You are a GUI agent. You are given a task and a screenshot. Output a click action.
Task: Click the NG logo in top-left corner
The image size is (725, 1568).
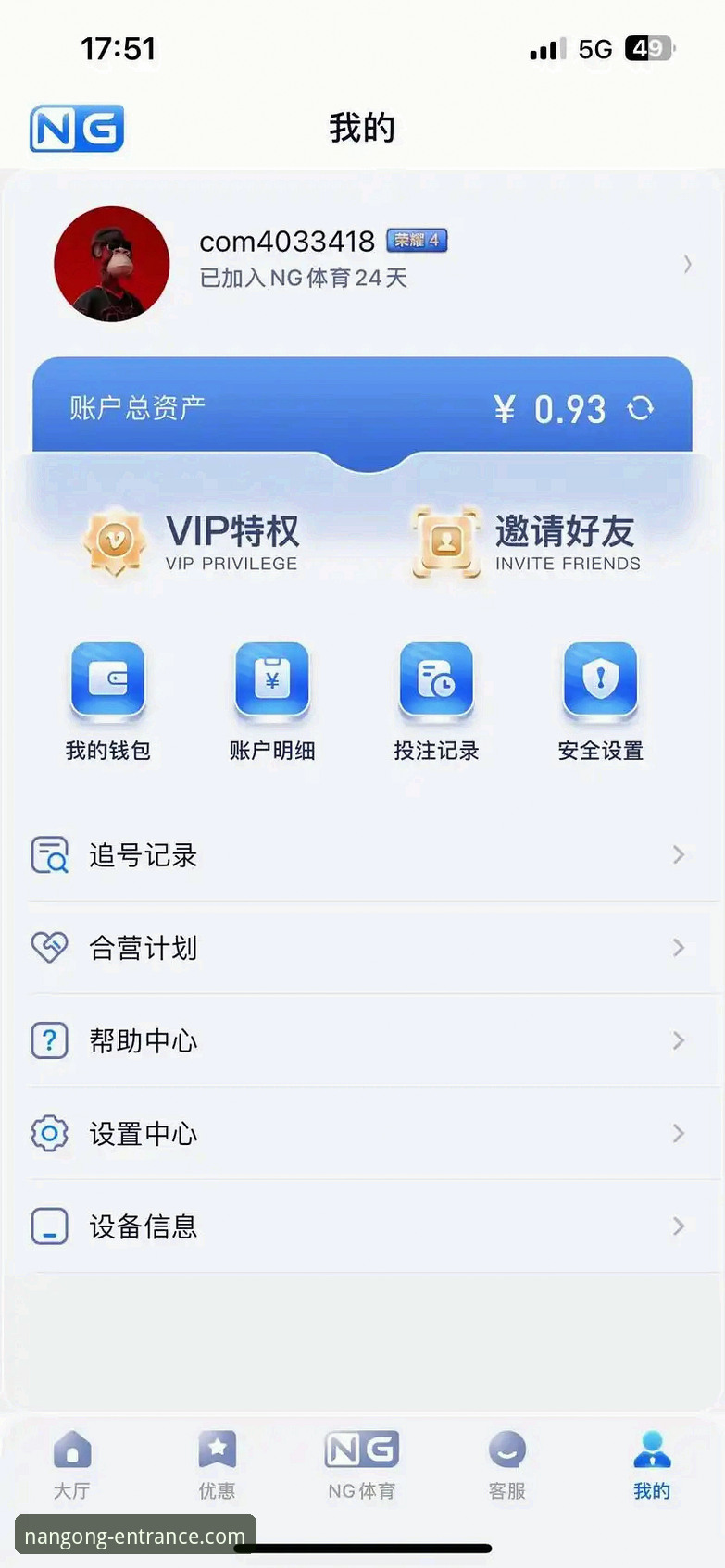(76, 128)
